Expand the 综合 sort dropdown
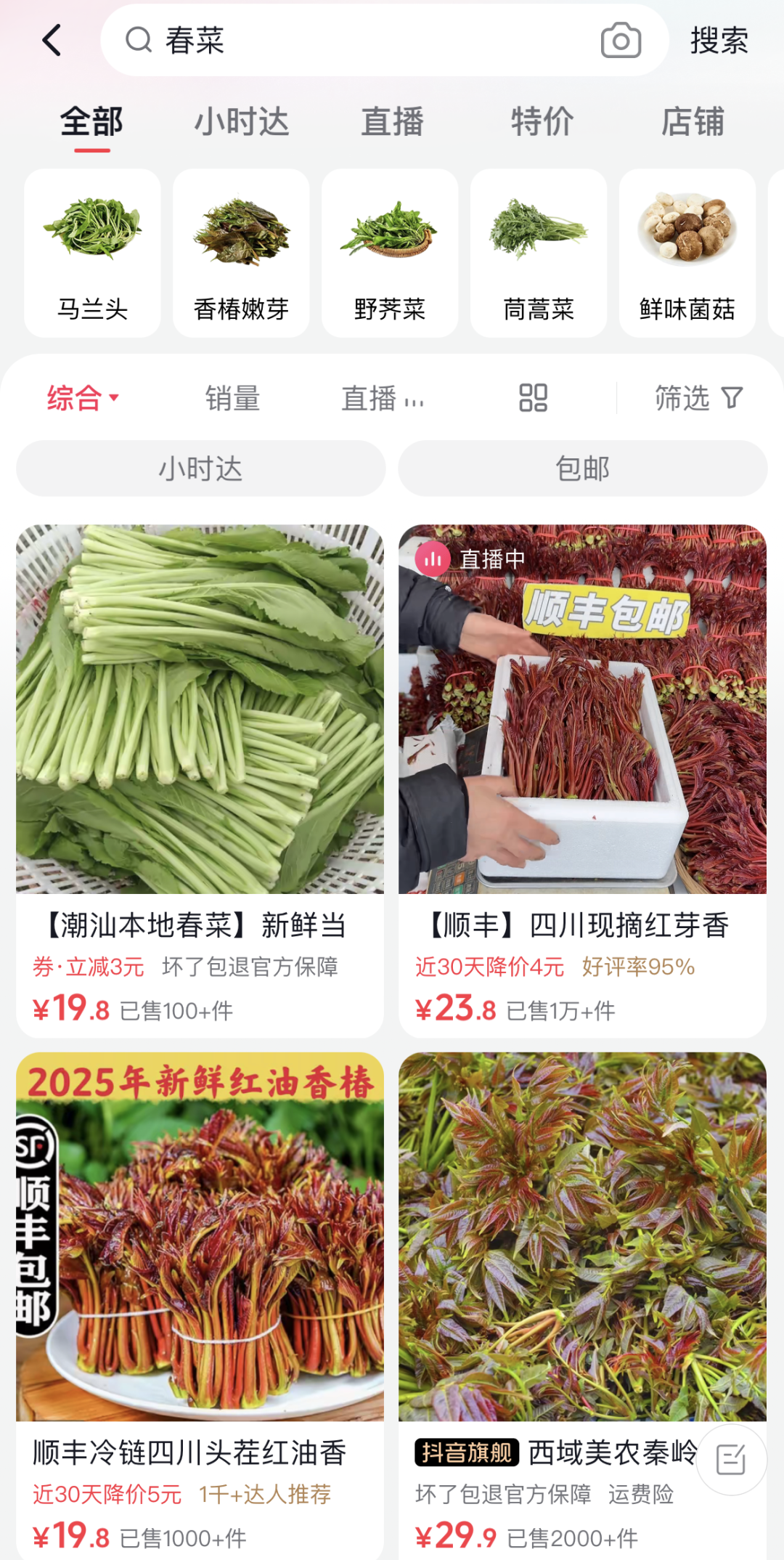The height and width of the screenshot is (1560, 784). pyautogui.click(x=82, y=398)
